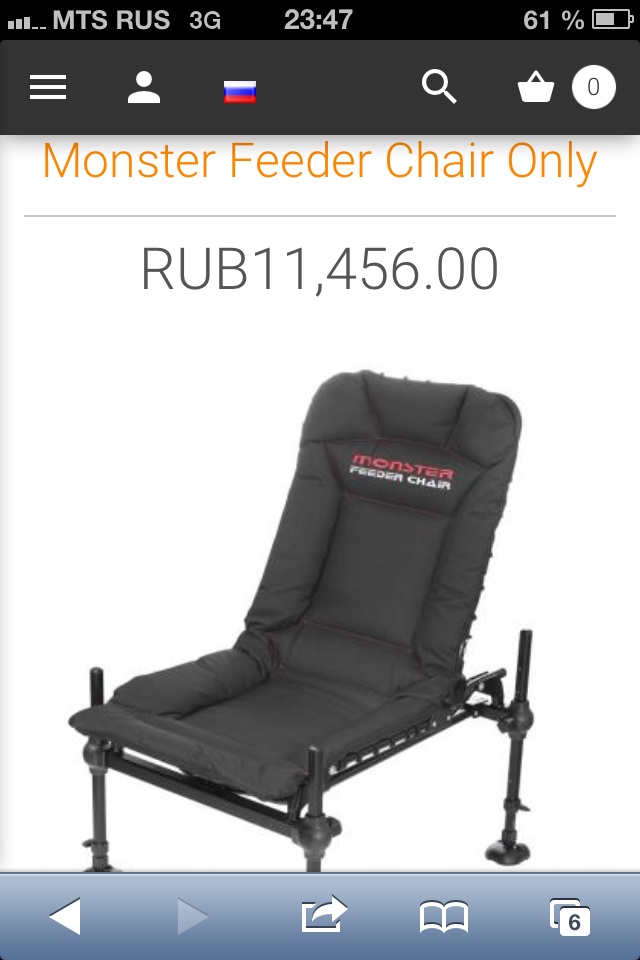Image resolution: width=640 pixels, height=960 pixels.
Task: Open the shopping basket
Action: coord(537,88)
